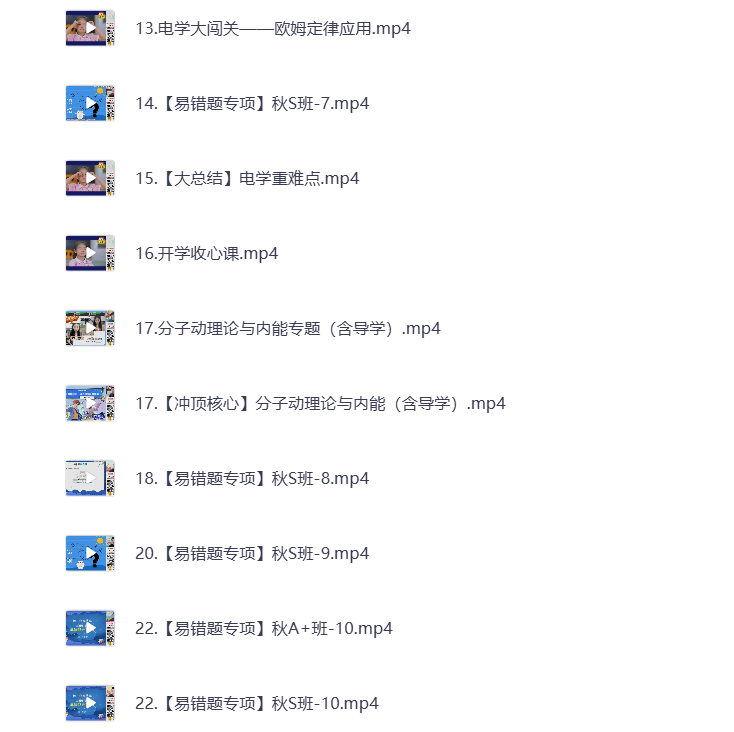The width and height of the screenshot is (734, 732).
Task: Select 18.【易错题专项】秋S班-8.mp4
Action: [x=252, y=478]
